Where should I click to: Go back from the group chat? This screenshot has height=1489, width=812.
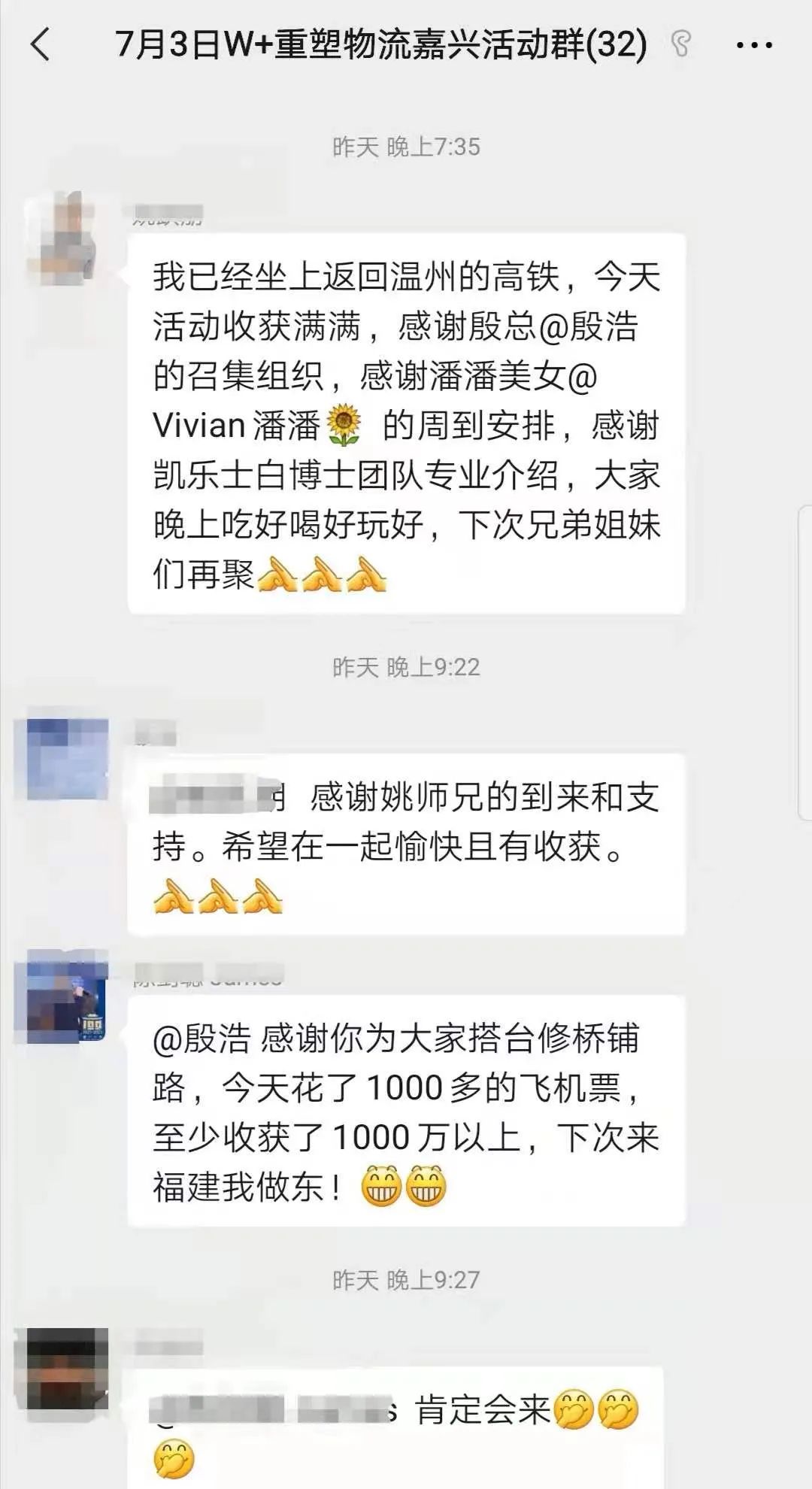[x=41, y=44]
